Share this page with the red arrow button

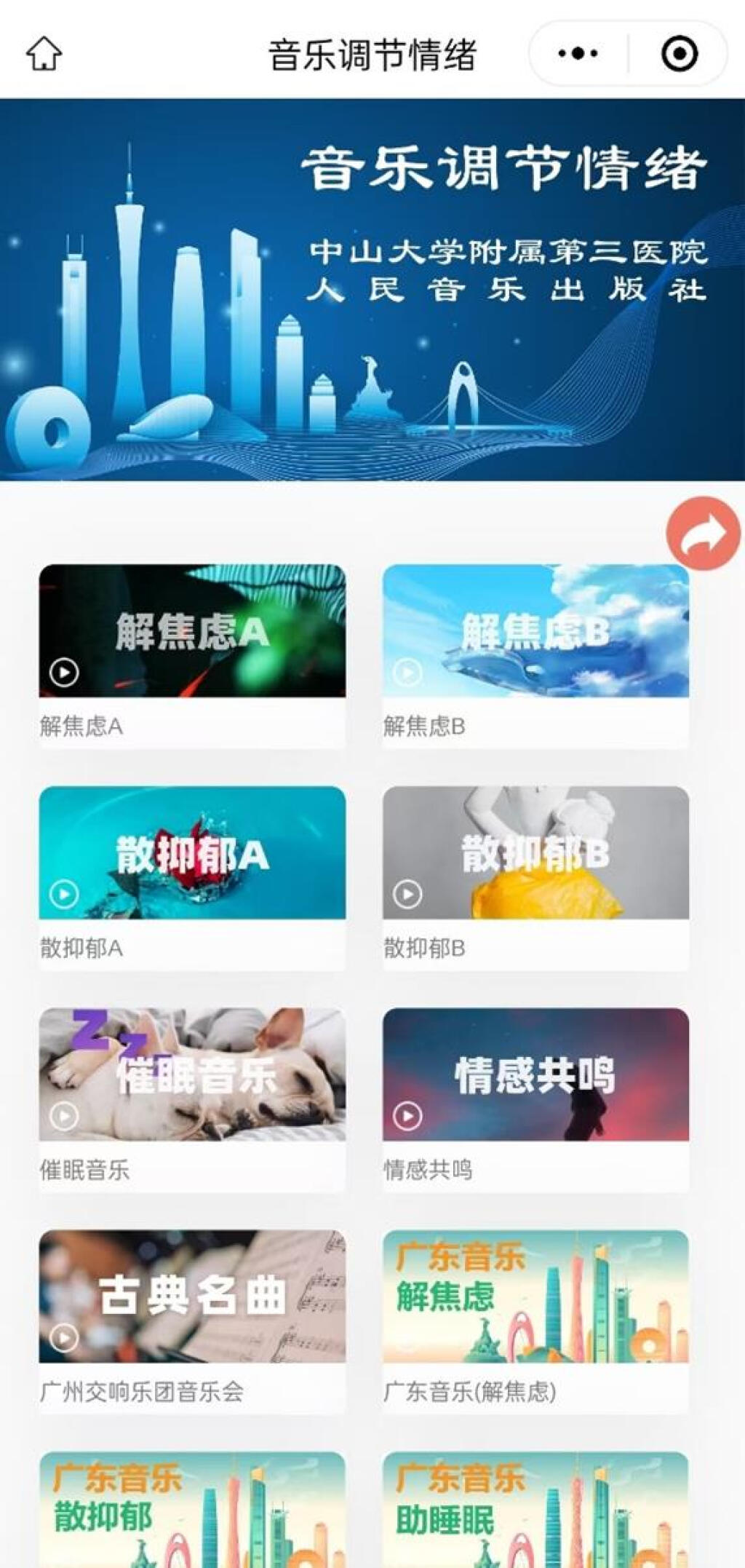click(x=703, y=534)
